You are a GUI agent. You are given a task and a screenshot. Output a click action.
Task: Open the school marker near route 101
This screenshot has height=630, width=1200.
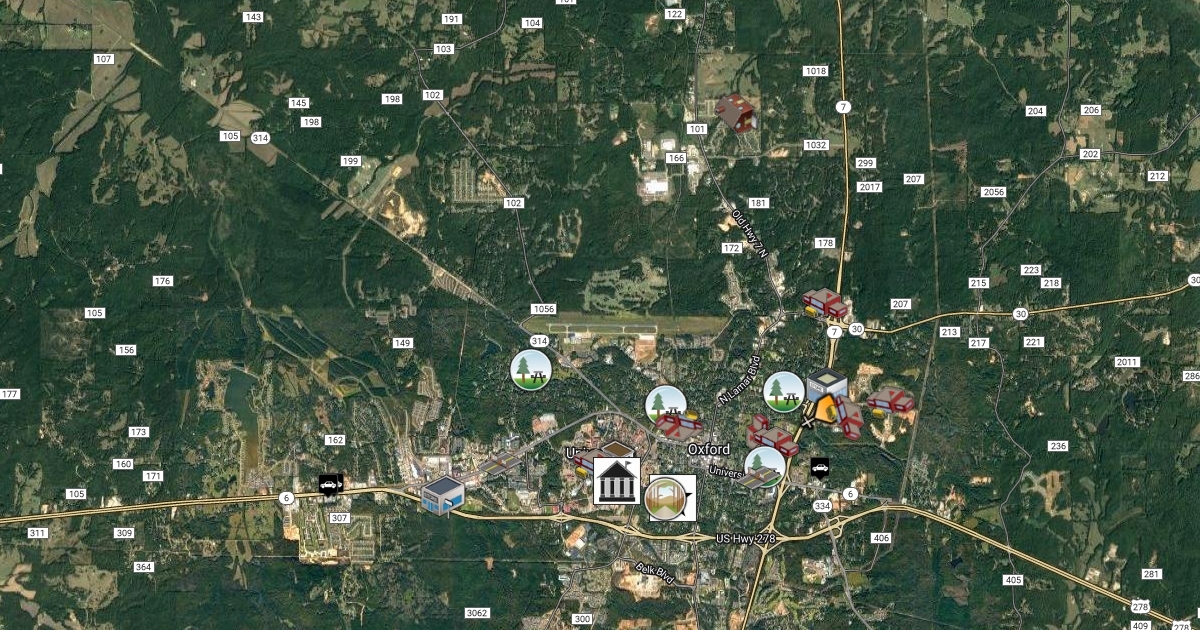point(736,114)
